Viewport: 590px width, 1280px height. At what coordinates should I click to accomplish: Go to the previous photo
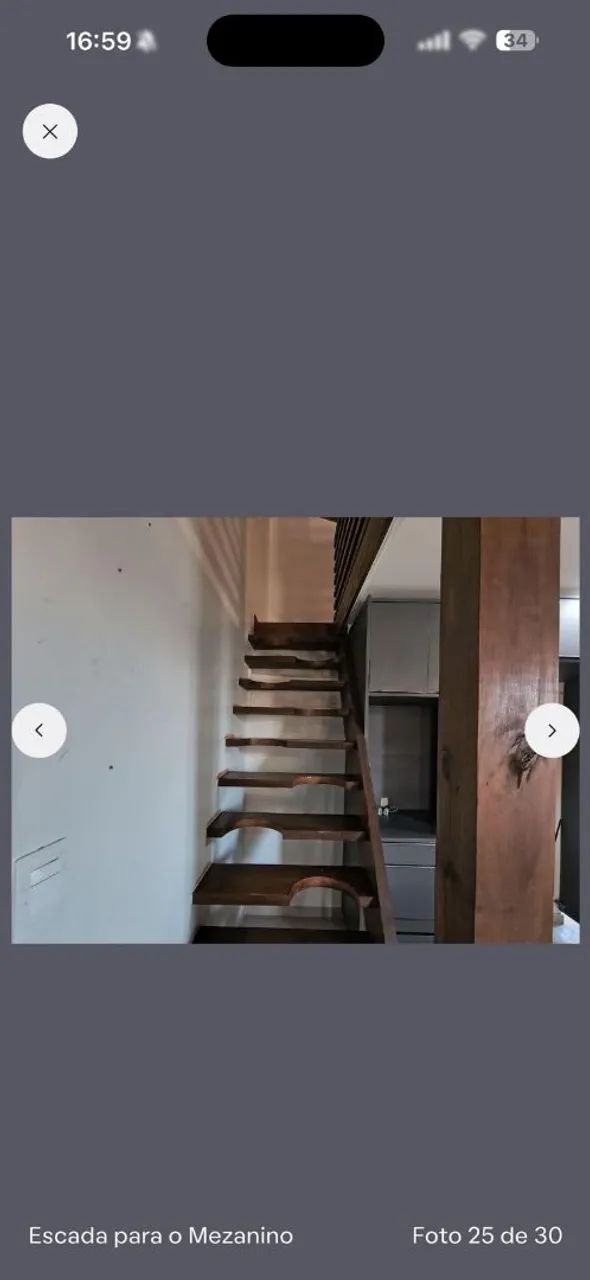tap(39, 730)
